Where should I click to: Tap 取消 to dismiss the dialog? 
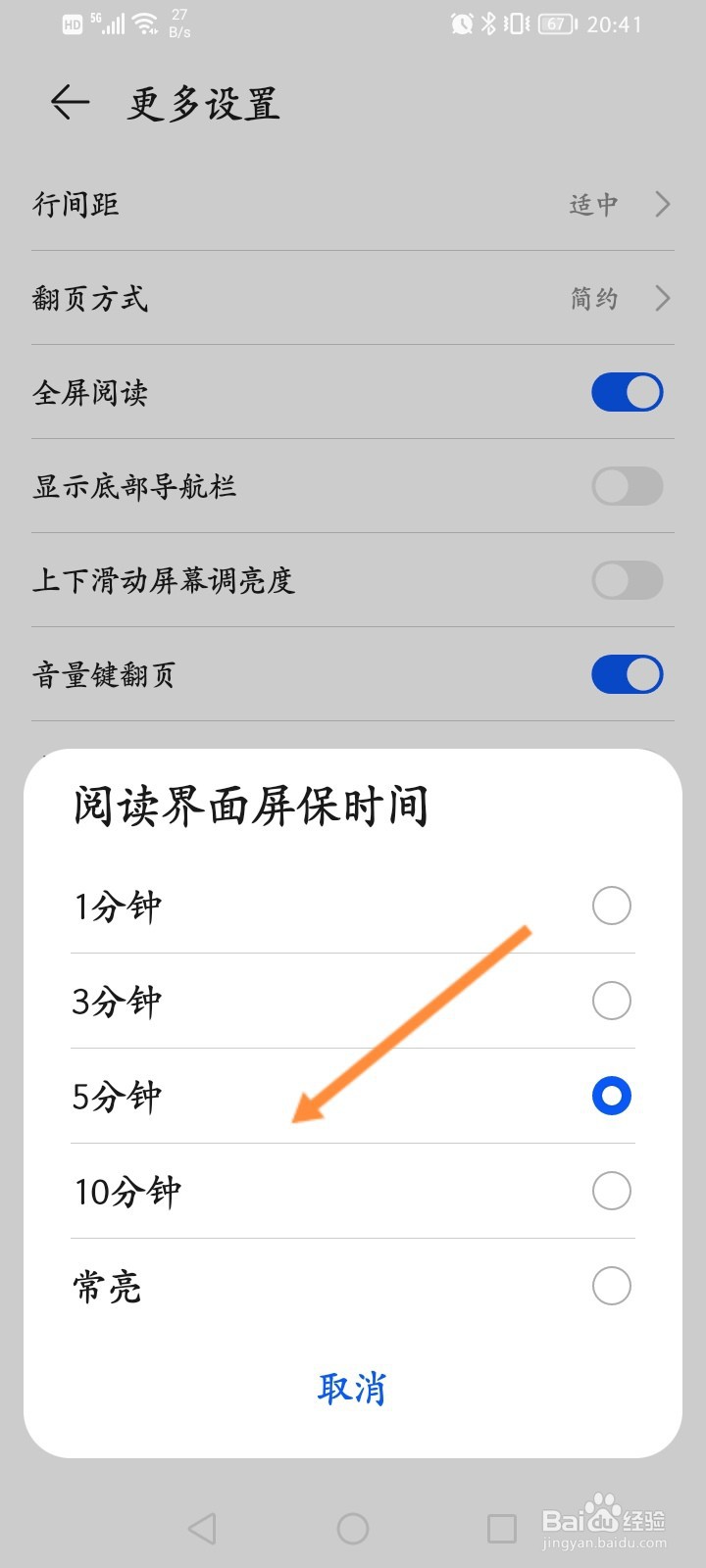pos(351,1388)
